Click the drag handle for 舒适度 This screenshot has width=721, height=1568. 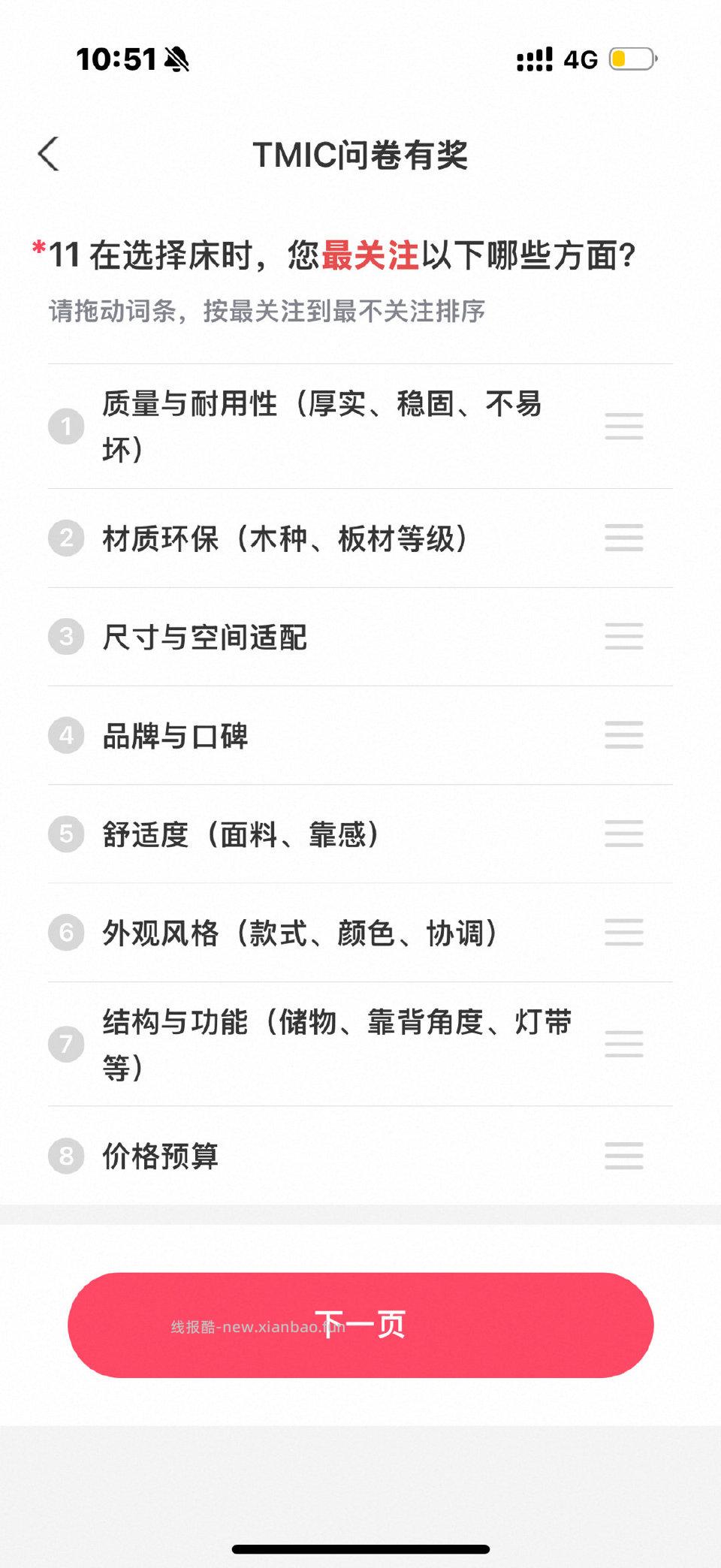click(x=623, y=835)
